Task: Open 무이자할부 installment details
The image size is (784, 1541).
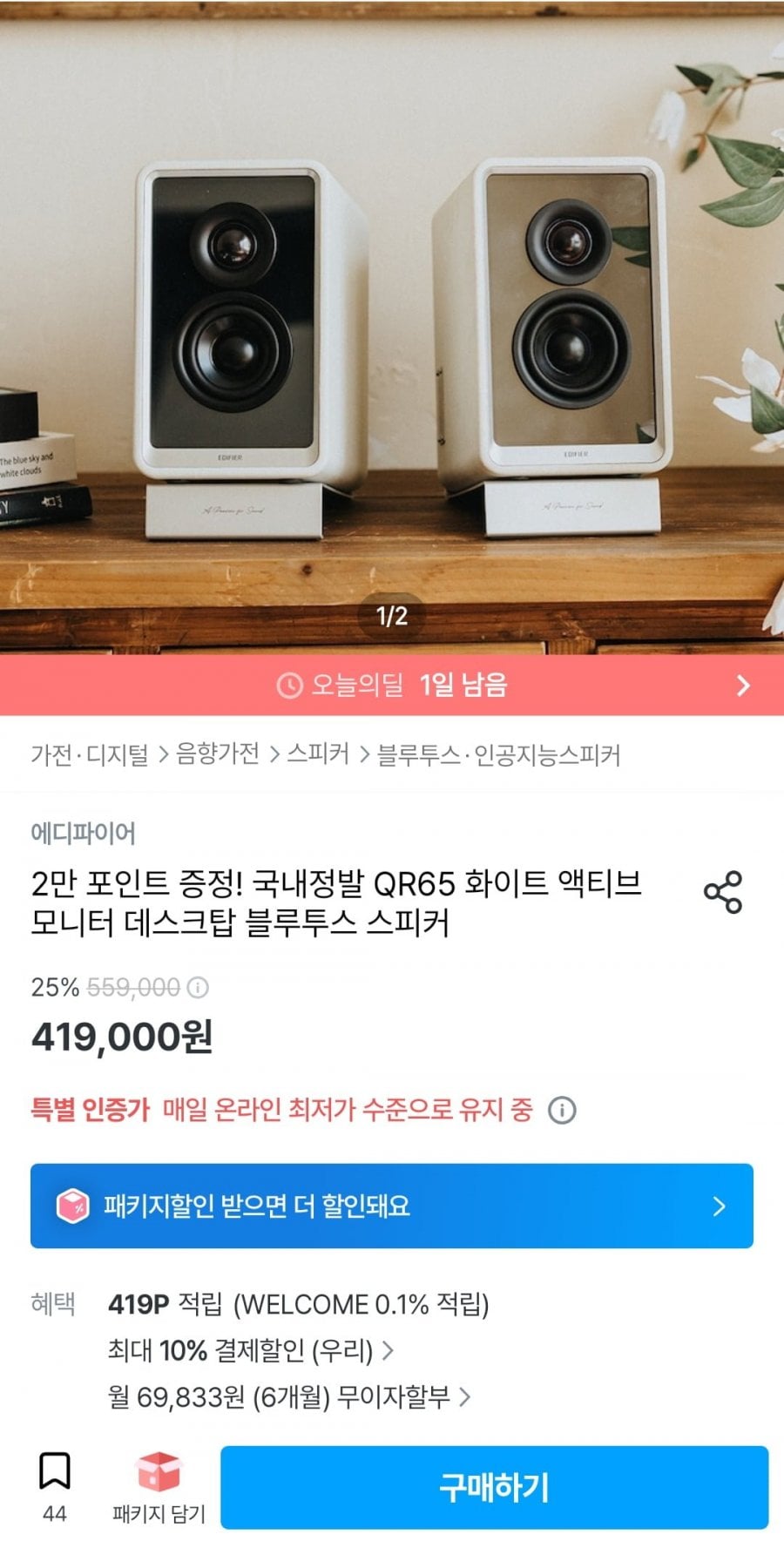Action: click(x=289, y=1396)
